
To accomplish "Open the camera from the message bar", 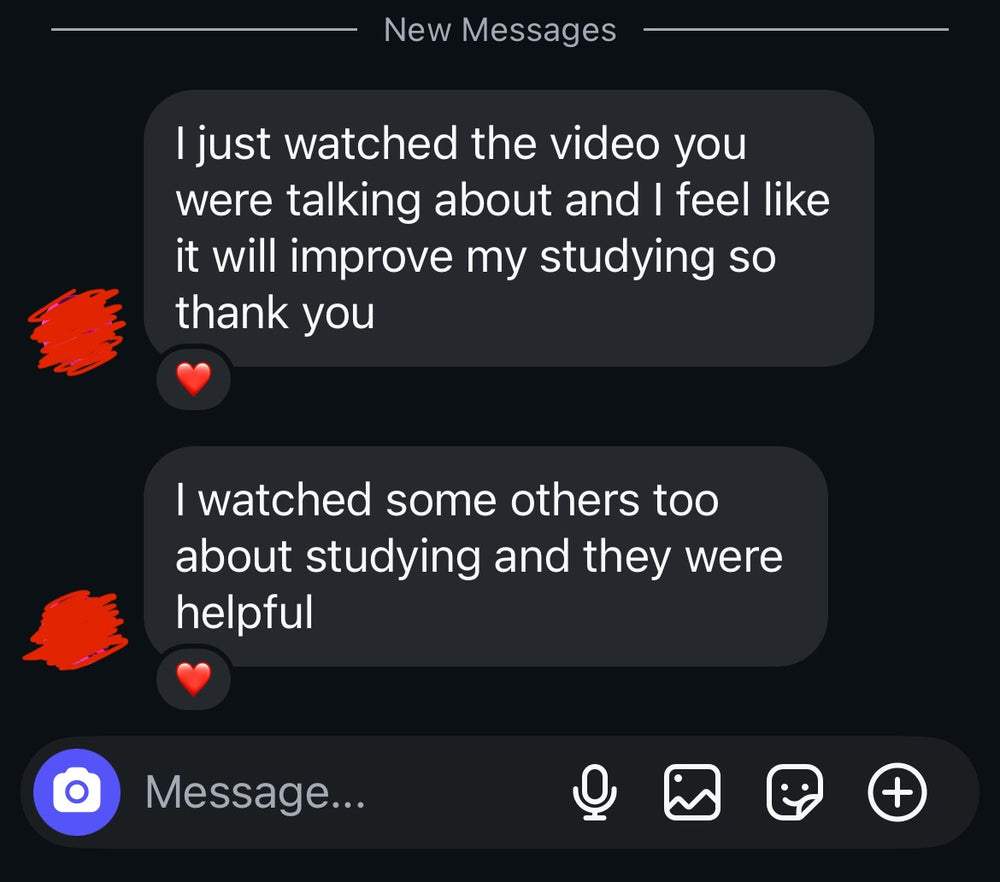I will (x=77, y=793).
